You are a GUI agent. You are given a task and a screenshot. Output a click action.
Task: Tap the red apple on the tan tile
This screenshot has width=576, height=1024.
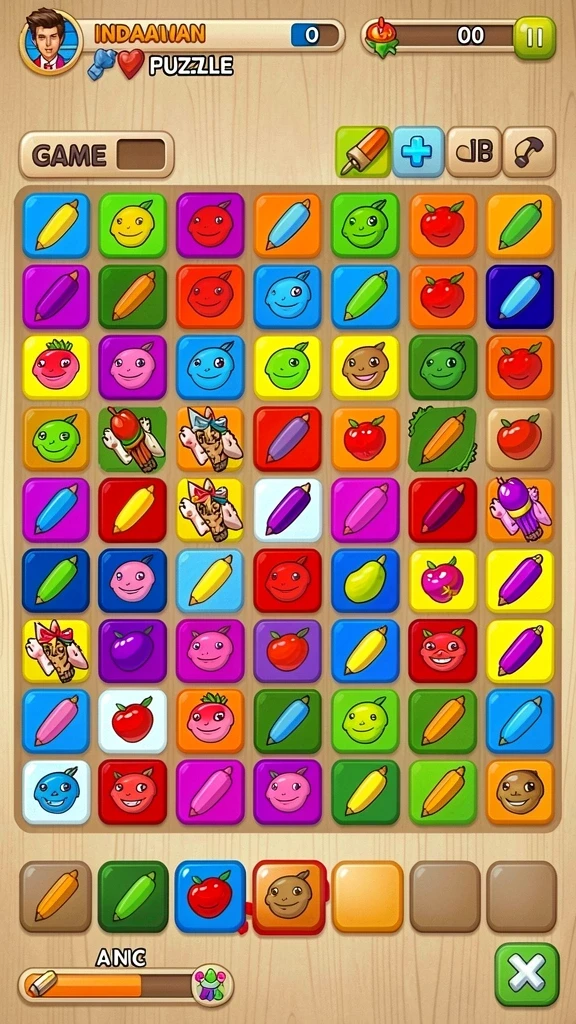point(520,439)
